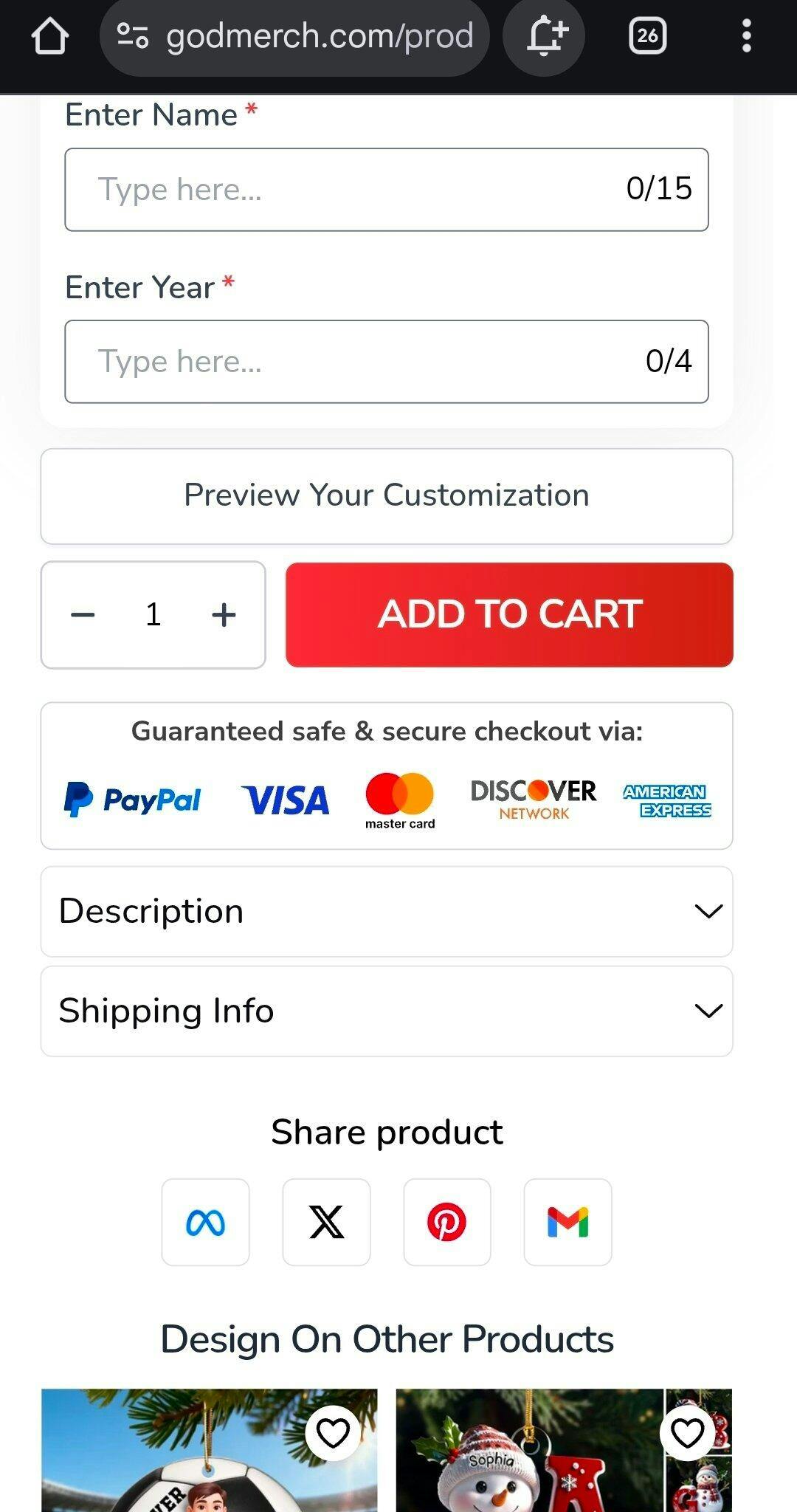Expand the Shipping Info section

point(387,1011)
